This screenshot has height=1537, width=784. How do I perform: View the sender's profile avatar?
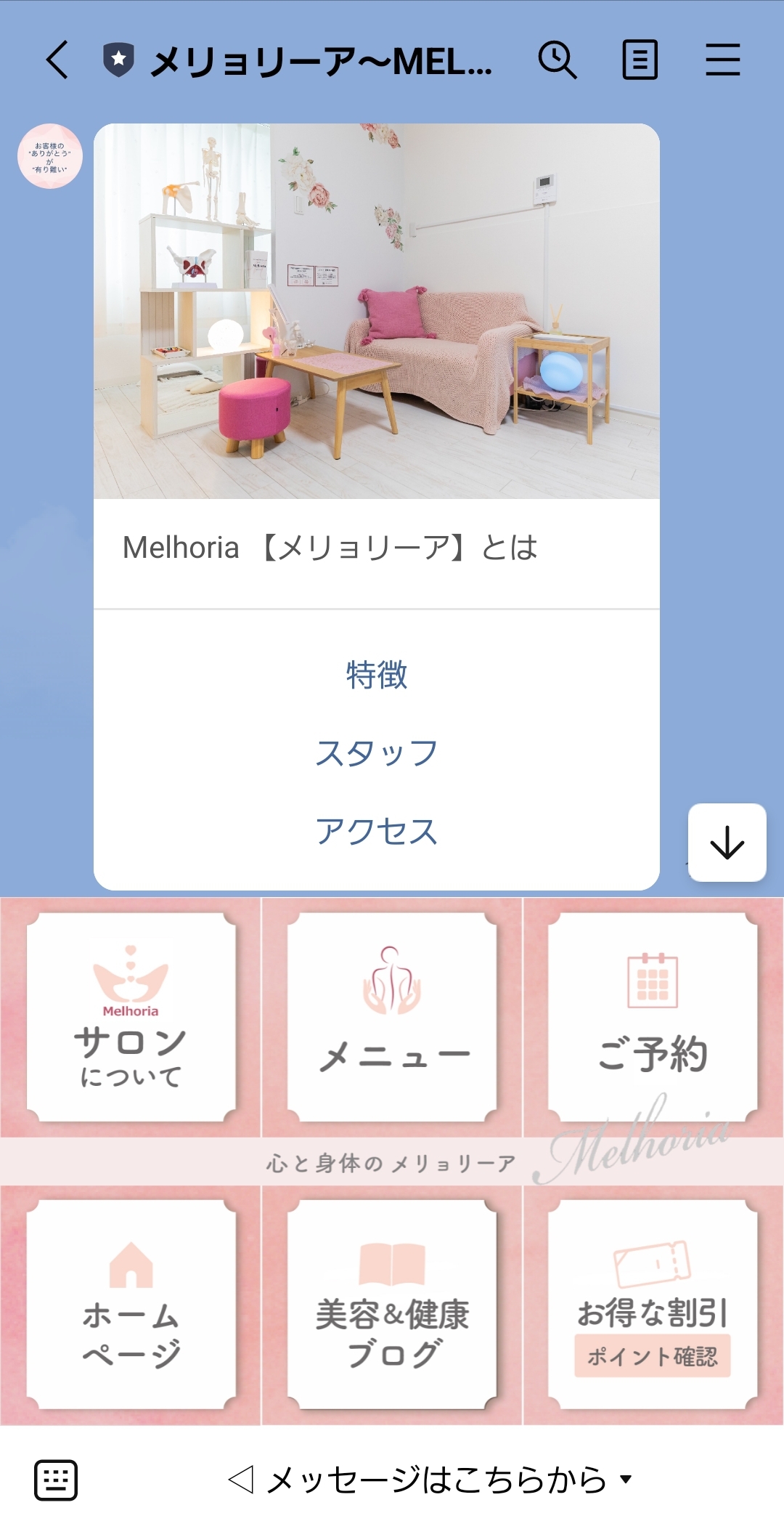(50, 156)
